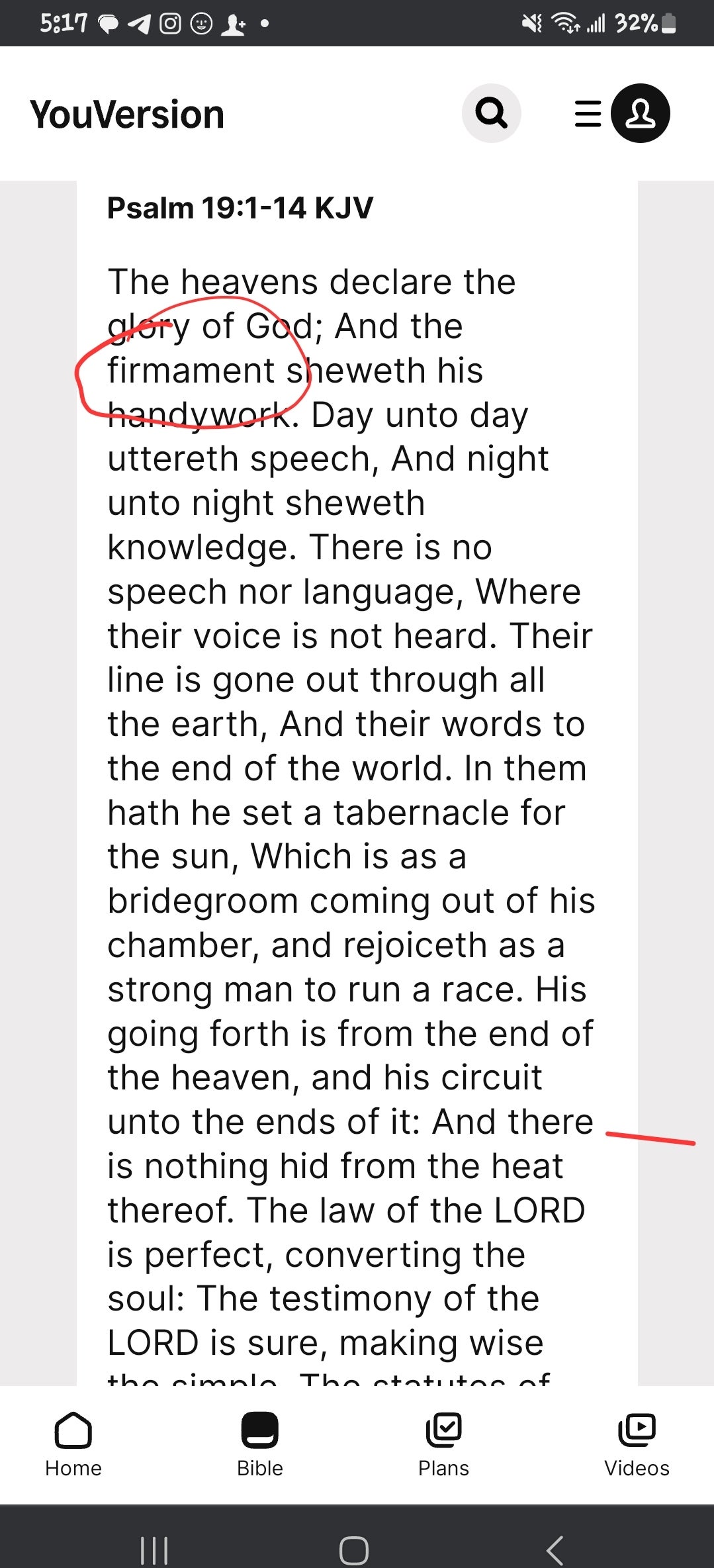Open the profile avatar
Screen dimensions: 714x1568
640,113
